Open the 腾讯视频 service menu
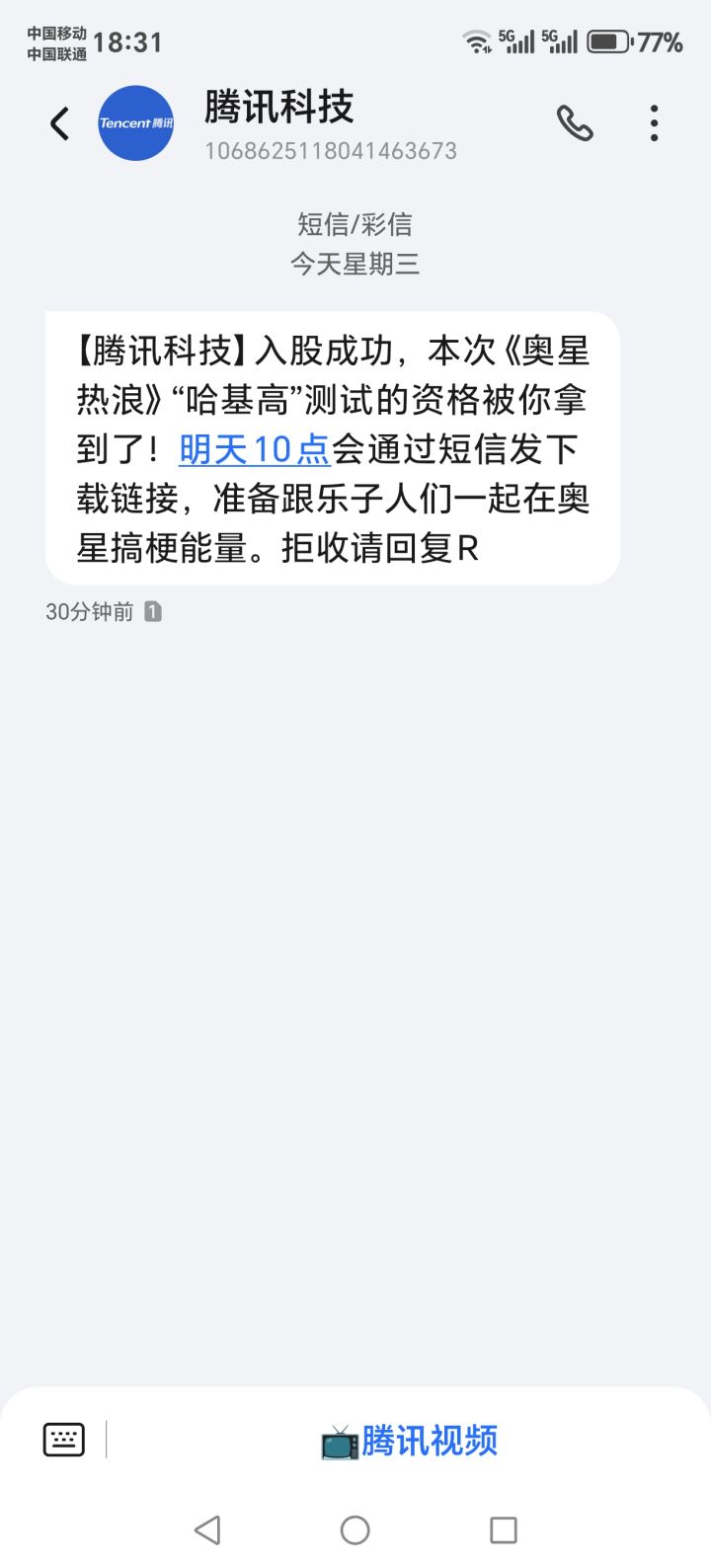 pyautogui.click(x=409, y=1442)
